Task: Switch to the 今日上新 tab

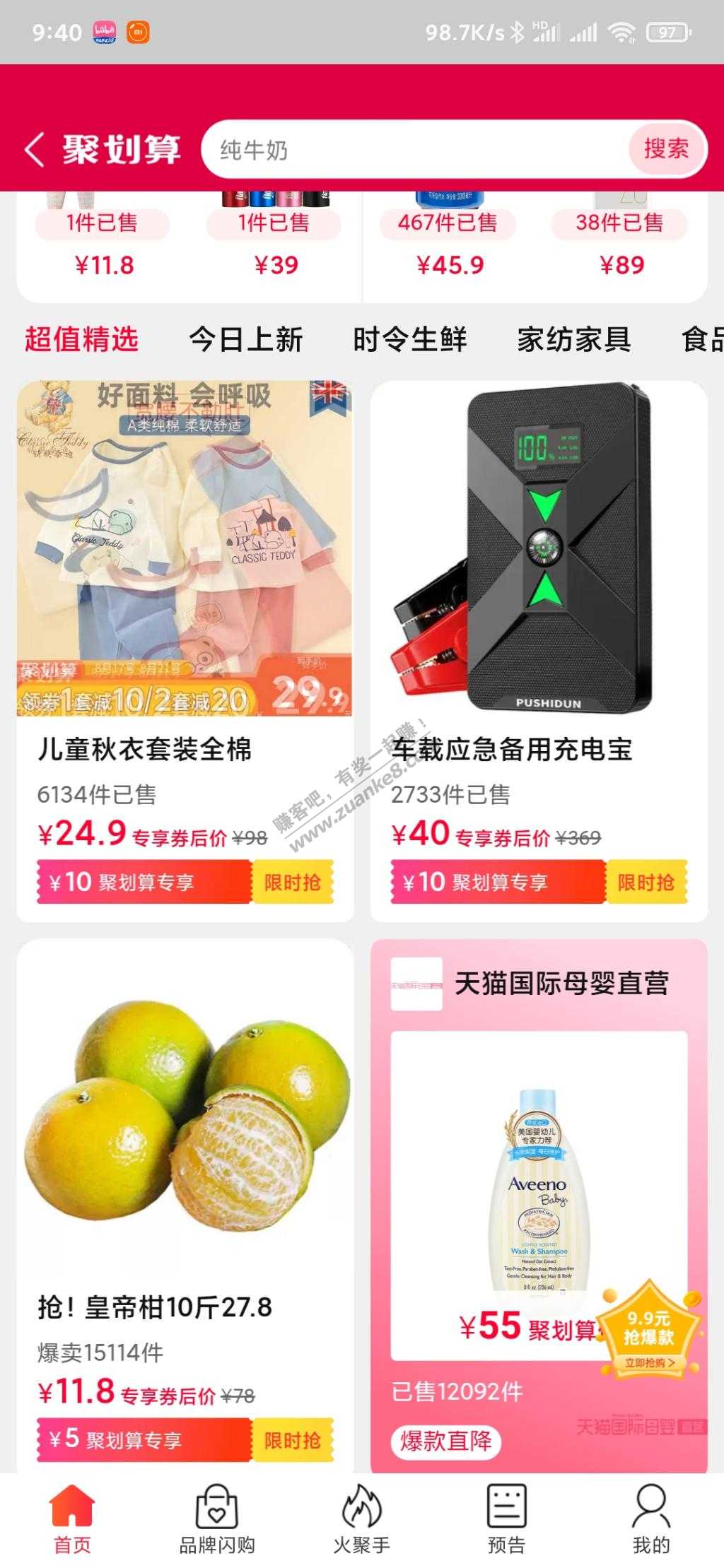Action: click(x=245, y=340)
